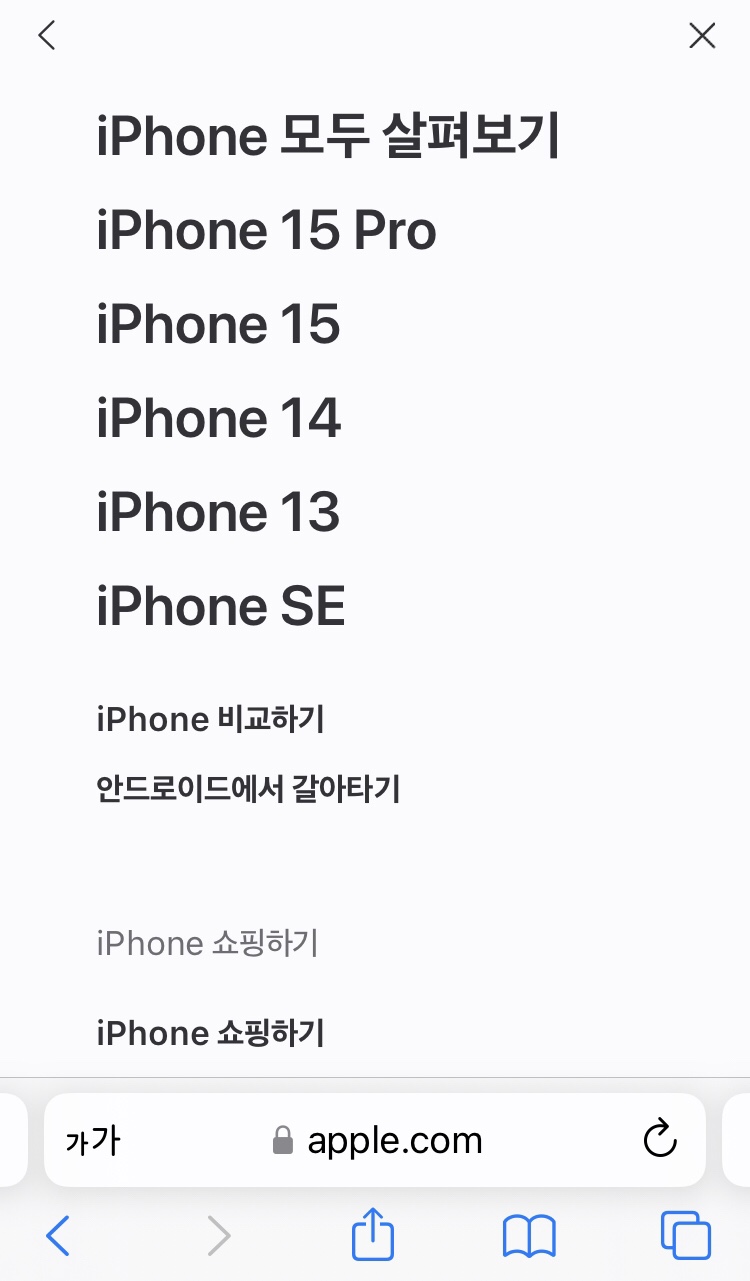
Task: Show all open Safari tabs
Action: pos(686,1236)
